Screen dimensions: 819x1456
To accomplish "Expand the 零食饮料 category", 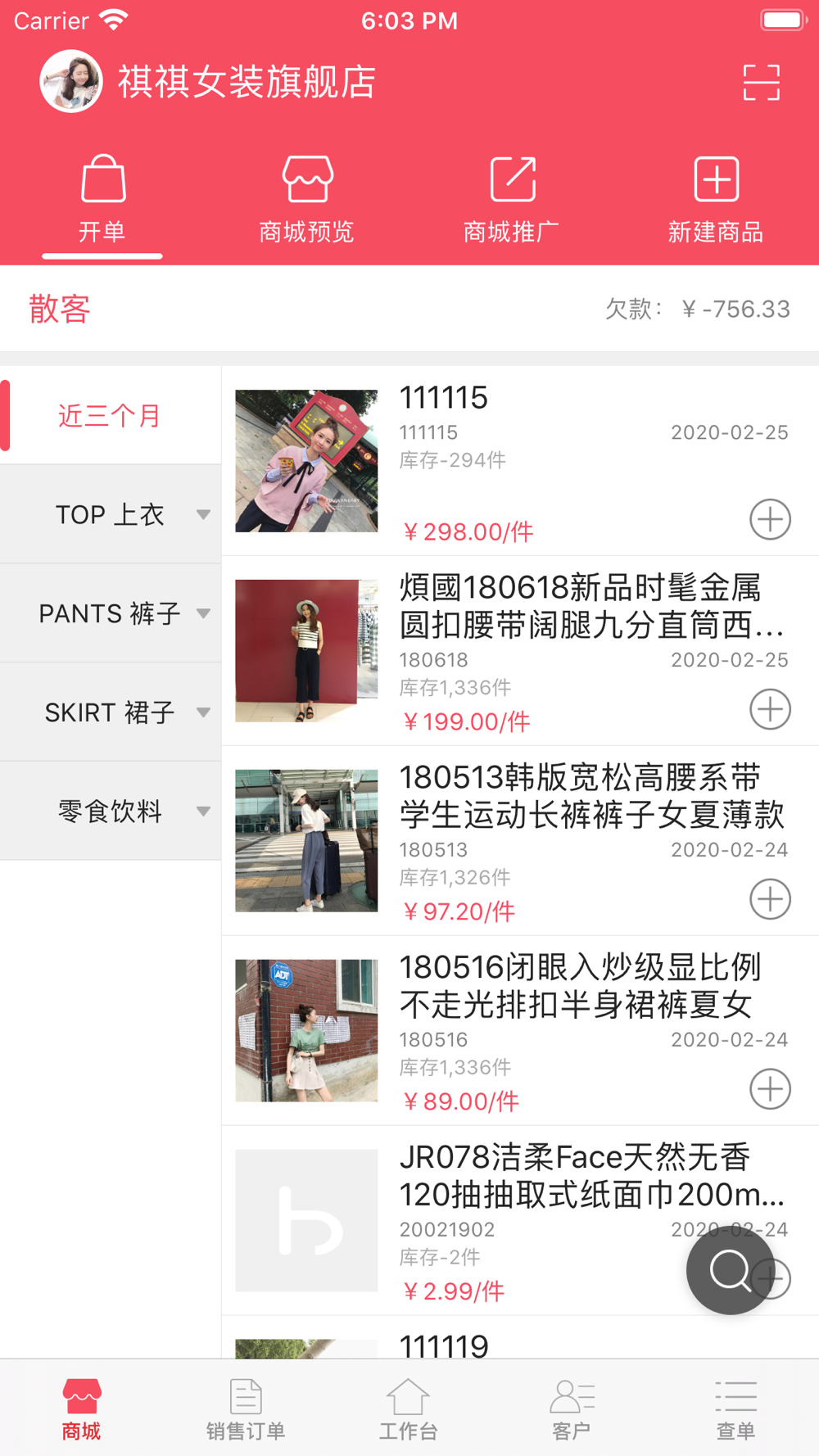I will pos(111,812).
